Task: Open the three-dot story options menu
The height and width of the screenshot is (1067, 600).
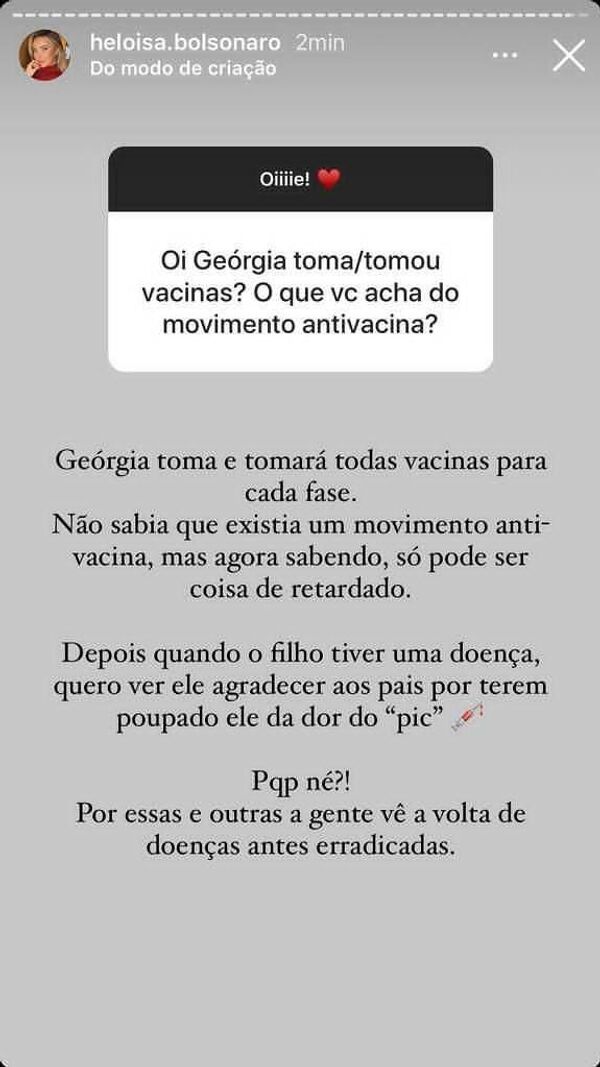Action: tap(505, 55)
